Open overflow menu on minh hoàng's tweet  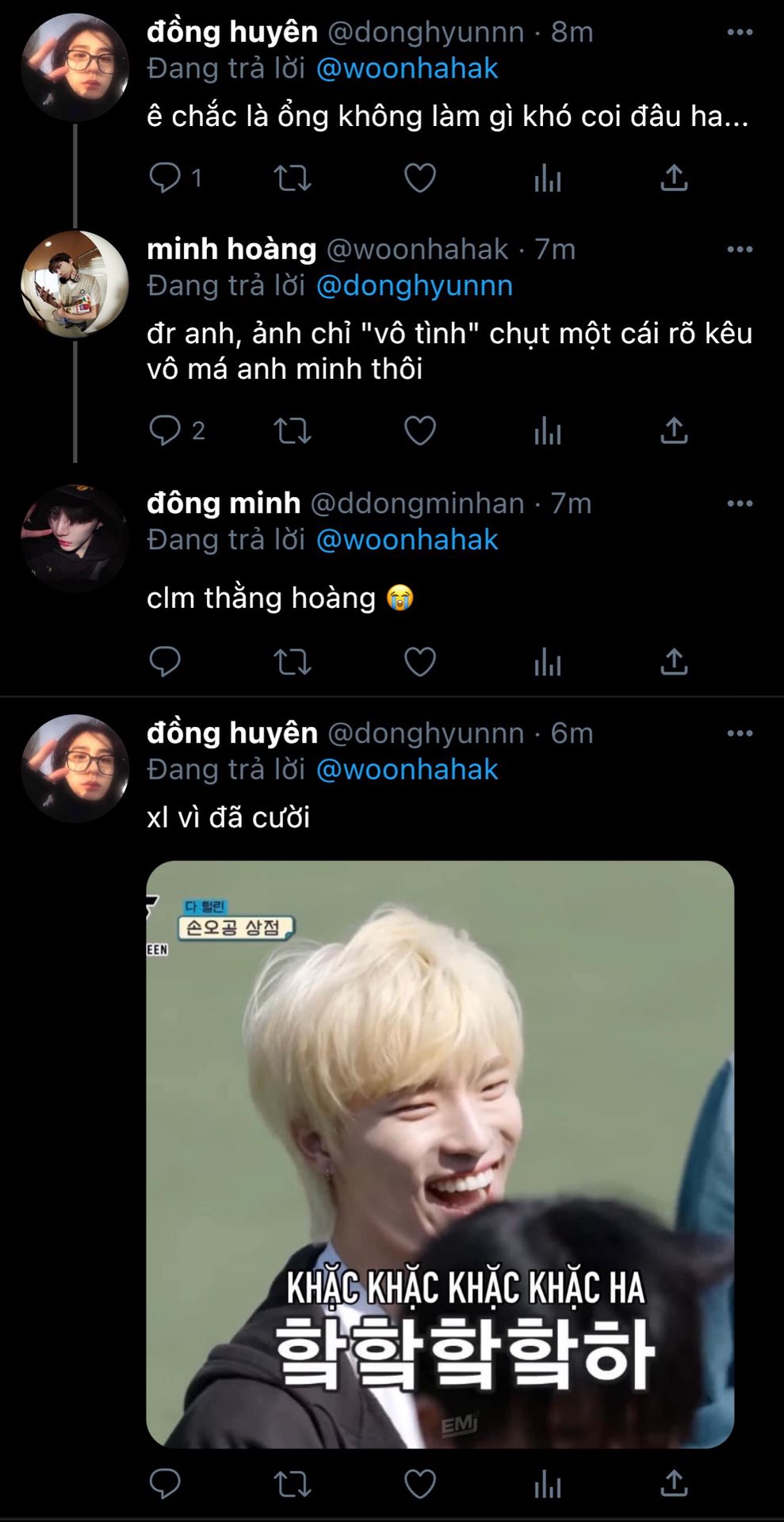click(740, 250)
